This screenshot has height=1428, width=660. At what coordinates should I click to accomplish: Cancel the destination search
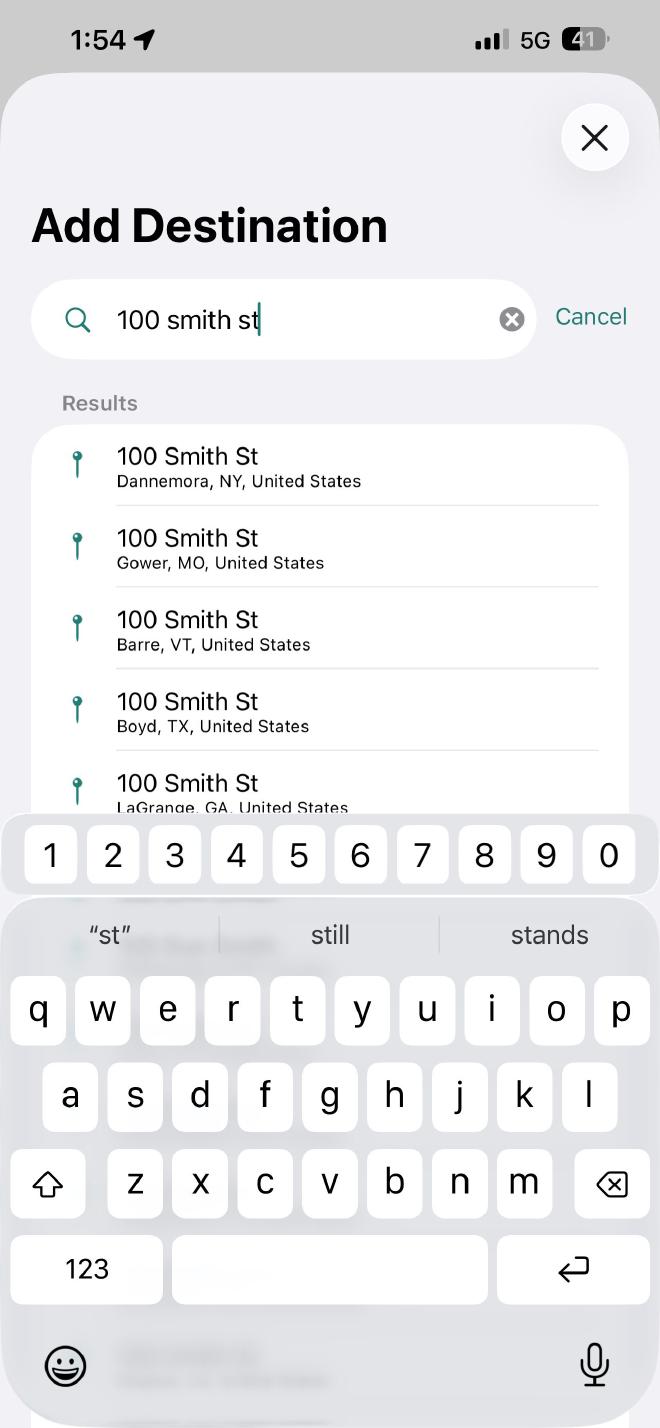coord(591,317)
